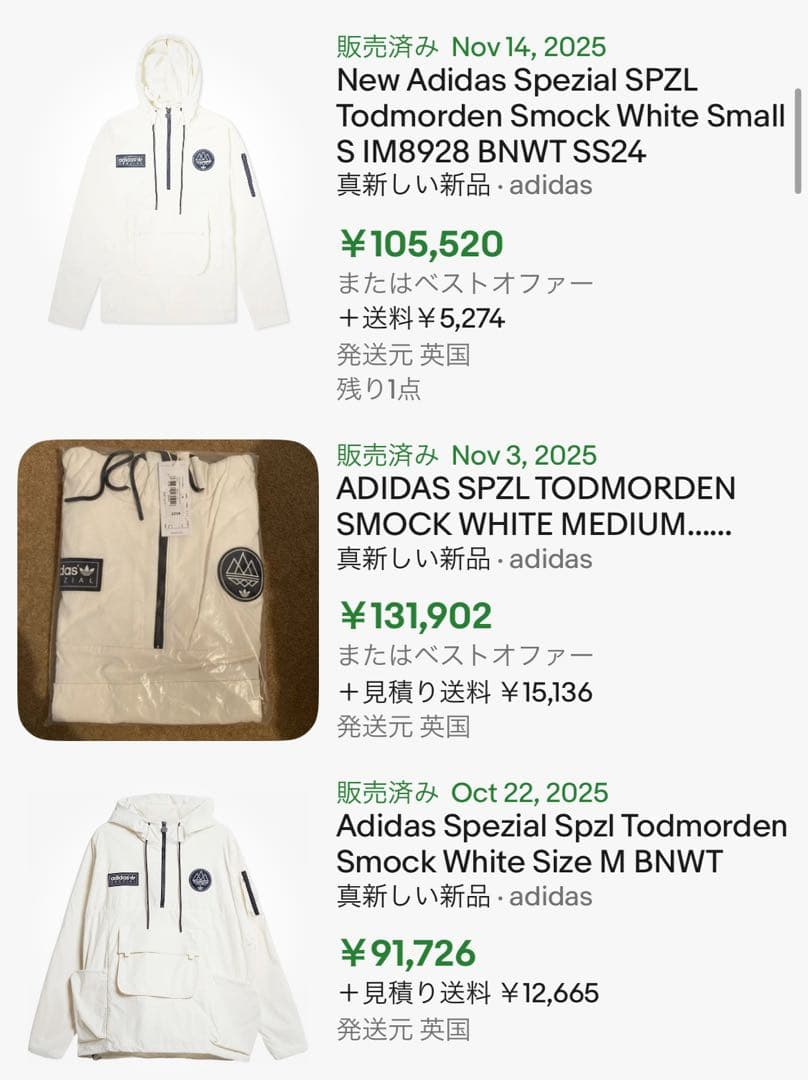This screenshot has width=808, height=1080.
Task: Click the 販売済み Nov 14 sold label
Action: click(x=386, y=44)
